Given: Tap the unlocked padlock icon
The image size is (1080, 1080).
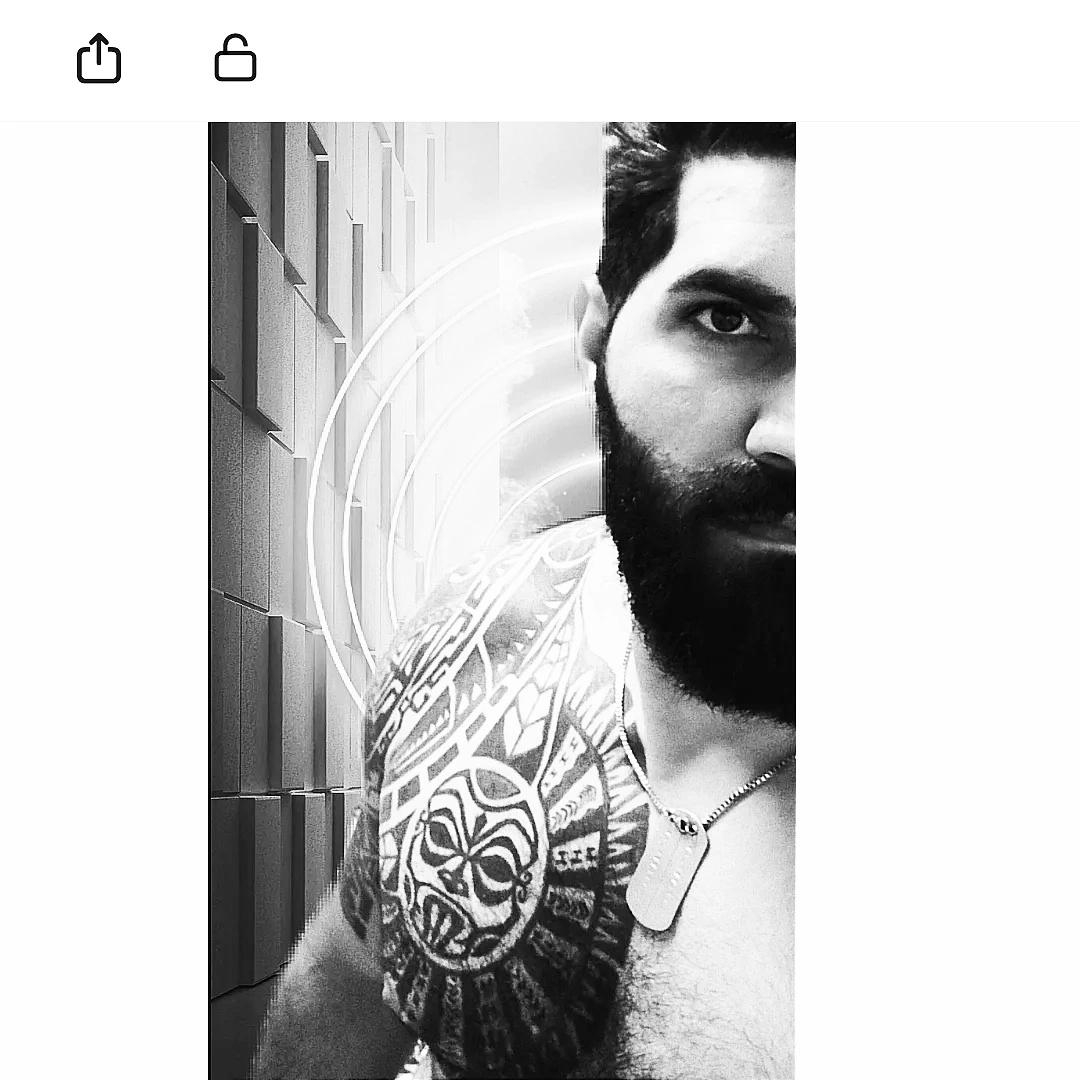Looking at the screenshot, I should tap(236, 60).
